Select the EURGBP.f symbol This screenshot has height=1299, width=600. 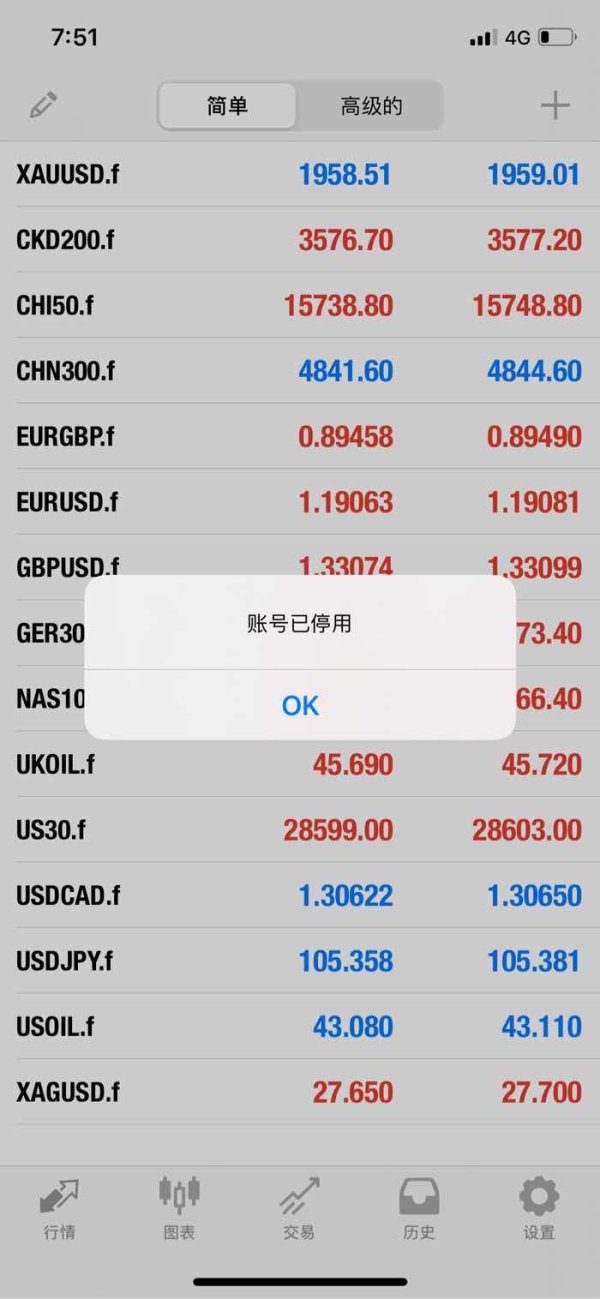point(66,437)
